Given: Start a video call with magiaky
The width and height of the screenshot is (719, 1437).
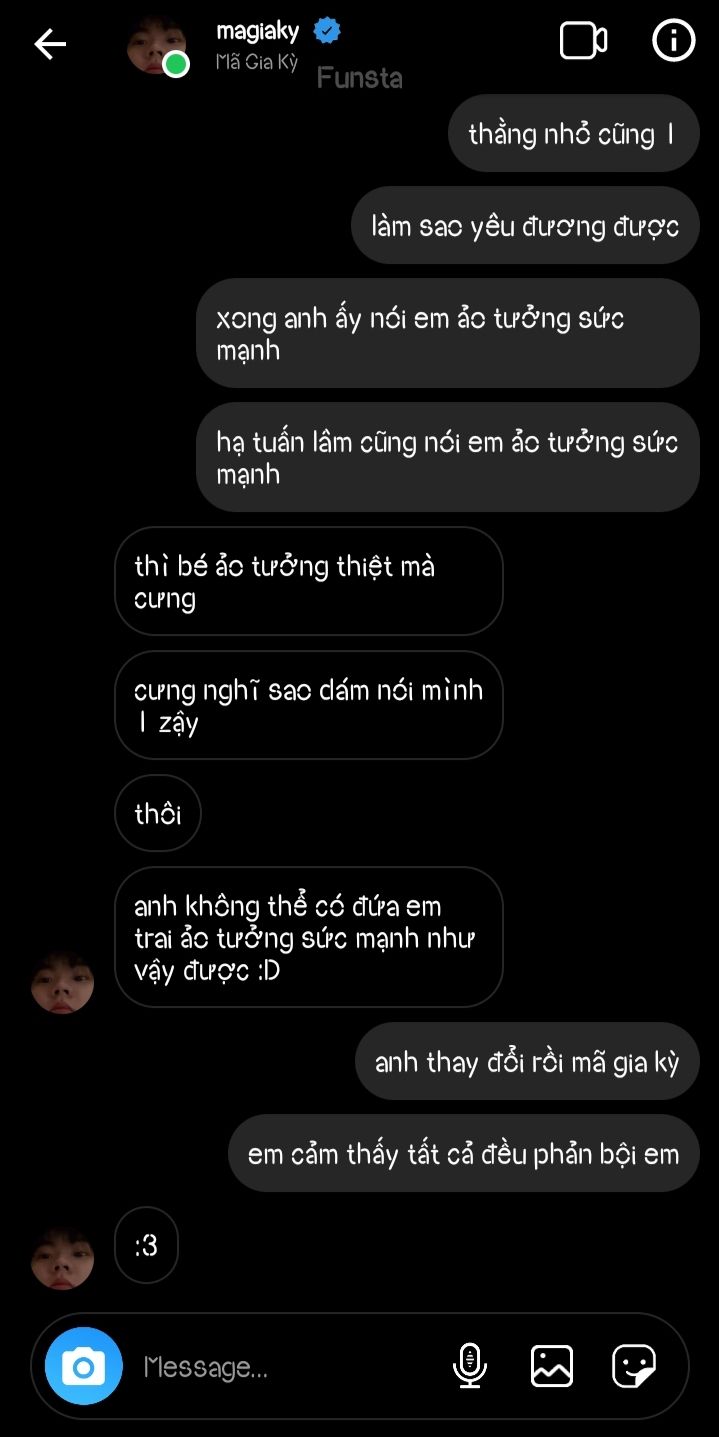Looking at the screenshot, I should (x=583, y=42).
